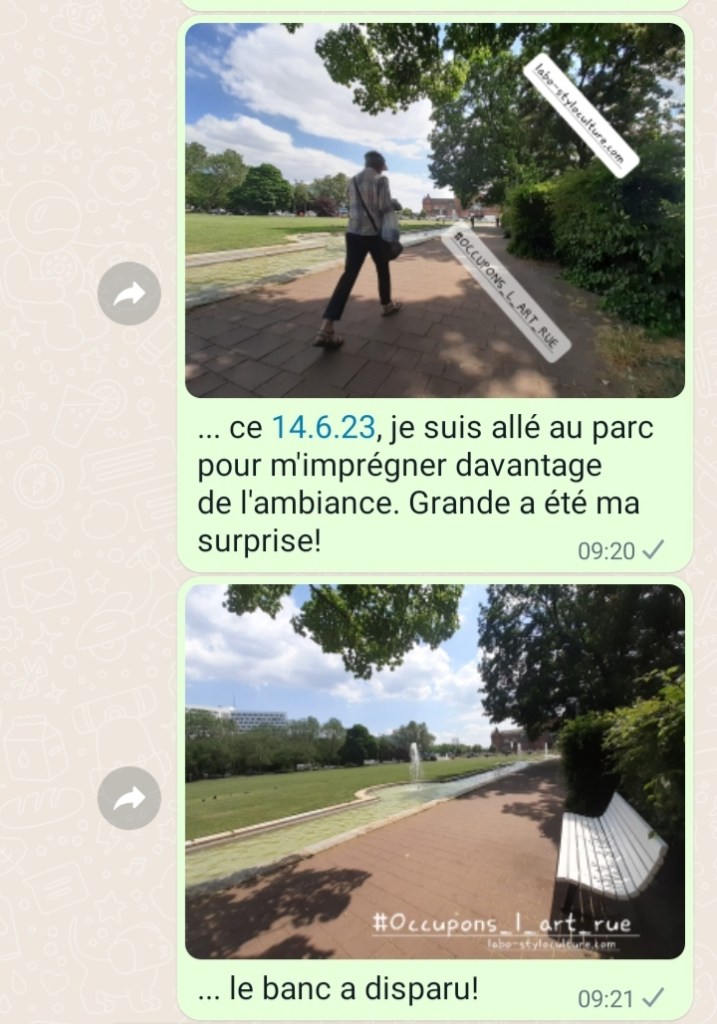Tap the 14.6.23 date link
This screenshot has height=1024, width=717.
point(324,429)
